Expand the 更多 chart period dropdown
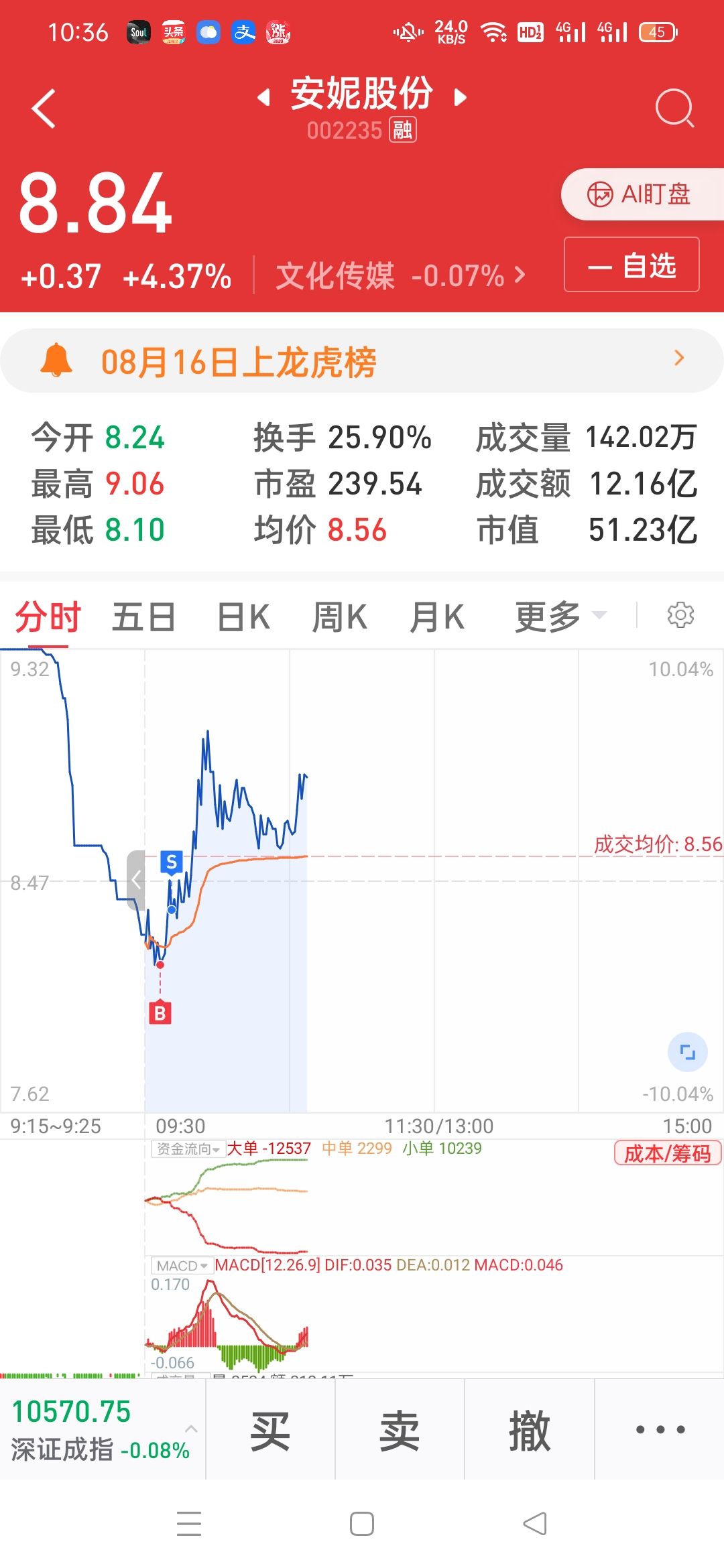Image resolution: width=724 pixels, height=1568 pixels. (560, 617)
